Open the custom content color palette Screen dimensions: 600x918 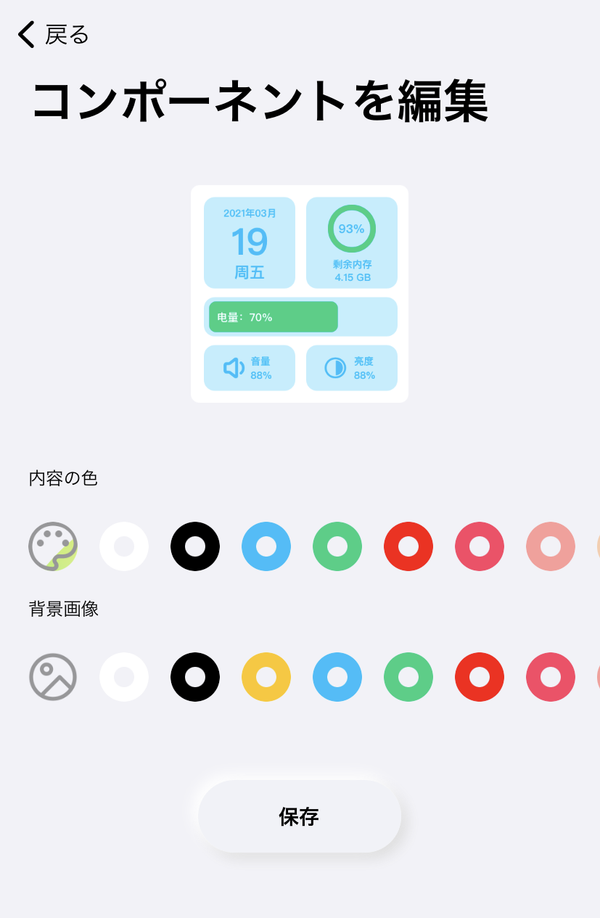53,546
